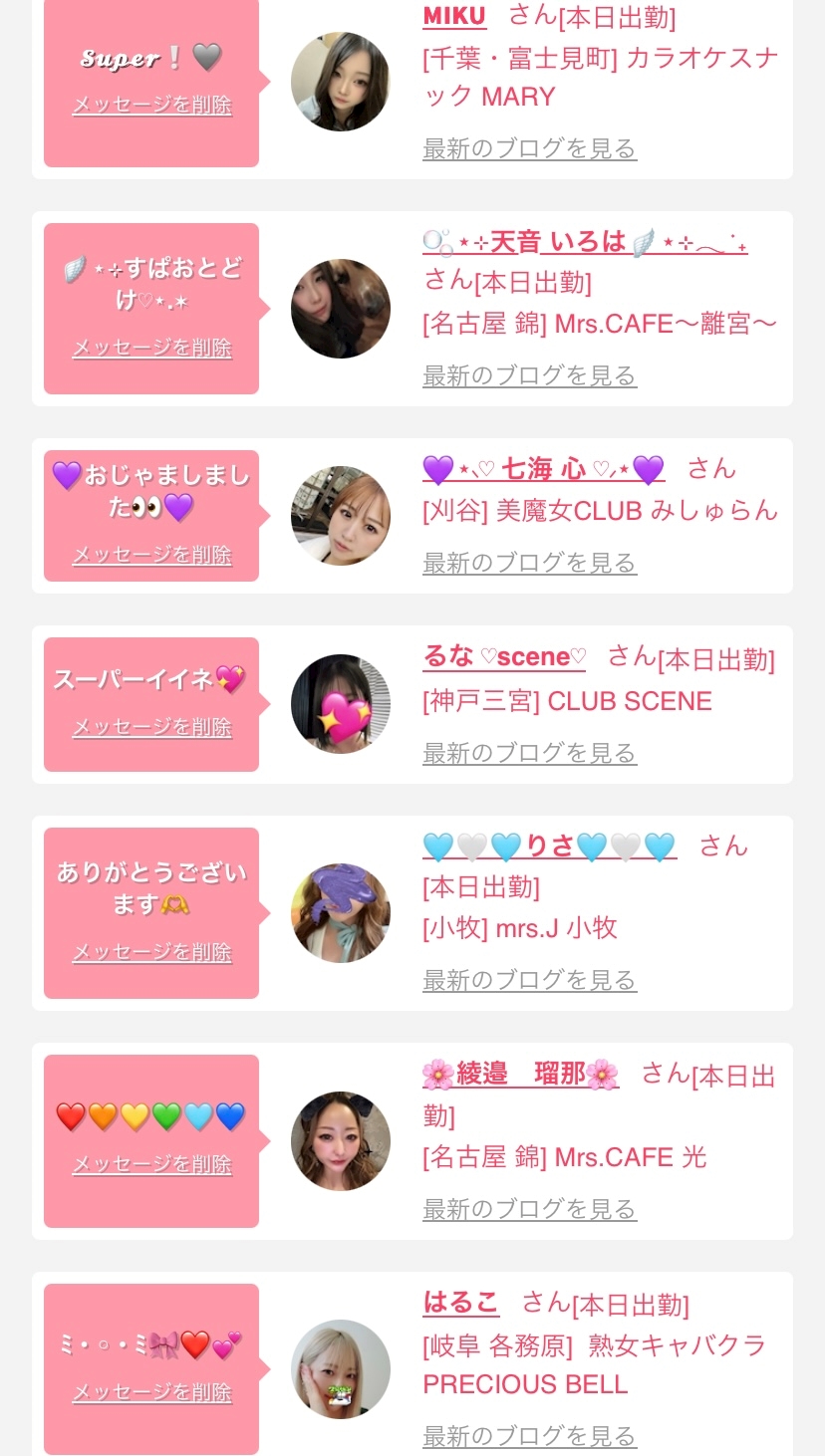Screen dimensions: 825x1456
Task: Delete the "Super" message
Action: [x=151, y=106]
